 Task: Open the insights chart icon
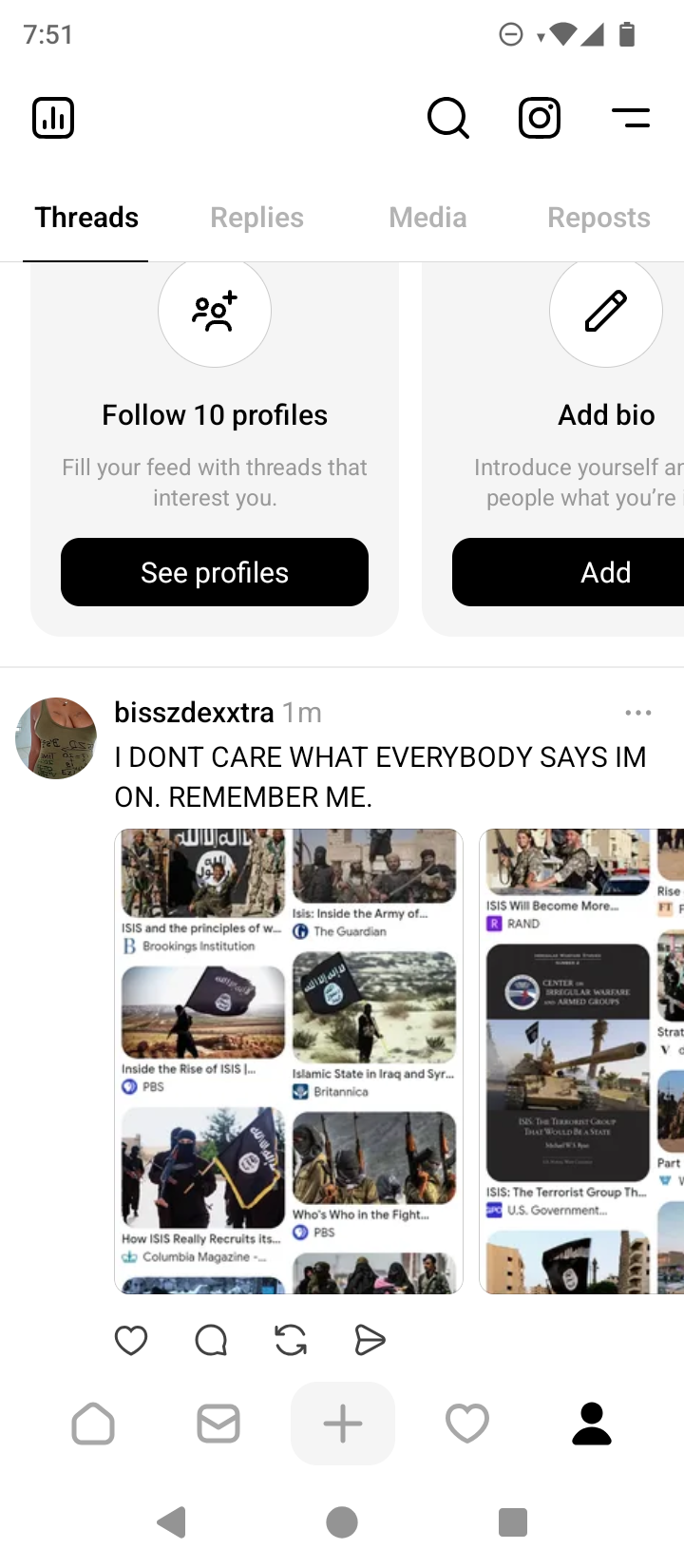point(53,119)
